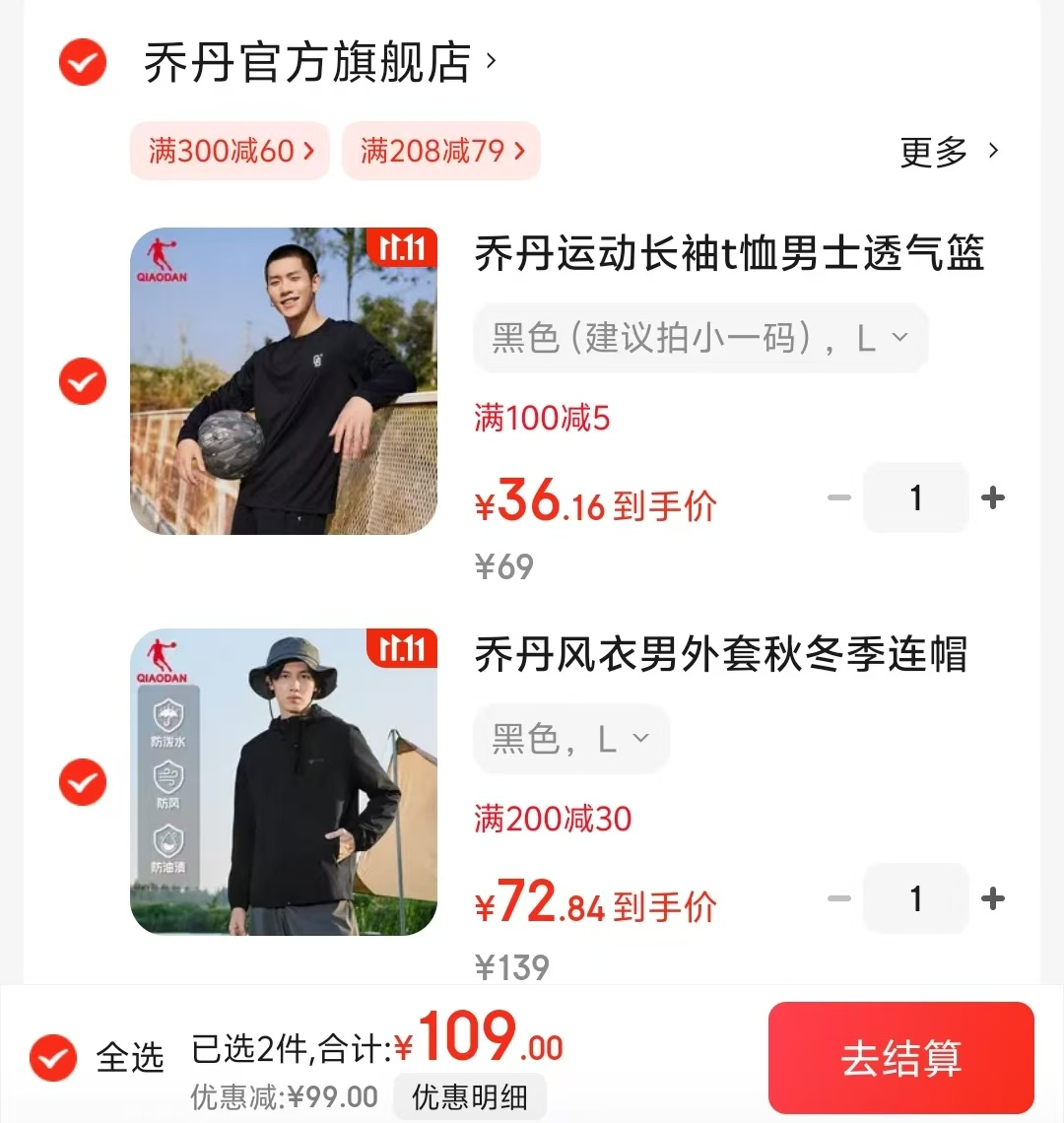View 更多 store coupons
This screenshot has height=1123, width=1064.
(949, 152)
